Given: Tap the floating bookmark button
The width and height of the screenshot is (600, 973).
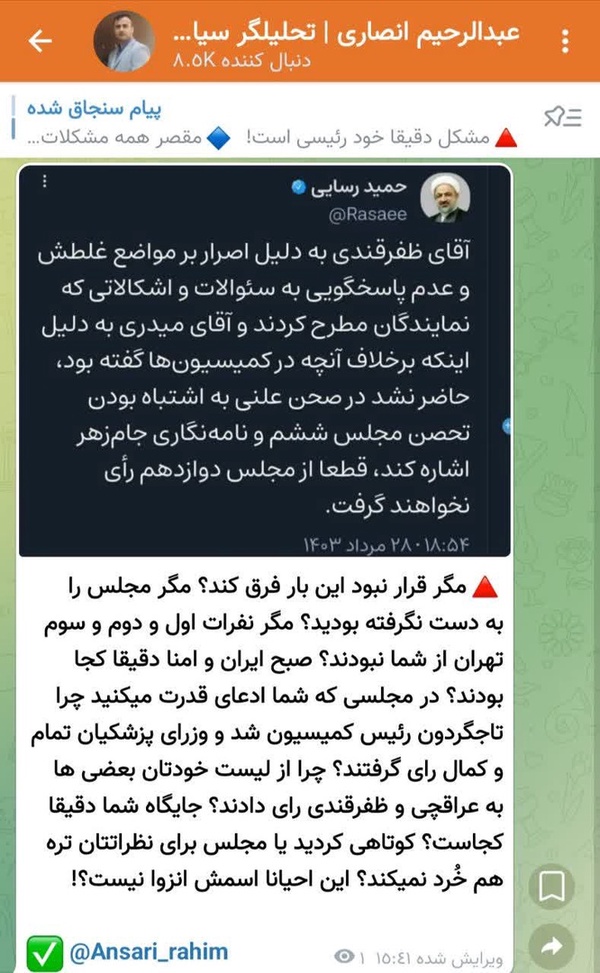Looking at the screenshot, I should pyautogui.click(x=552, y=887).
